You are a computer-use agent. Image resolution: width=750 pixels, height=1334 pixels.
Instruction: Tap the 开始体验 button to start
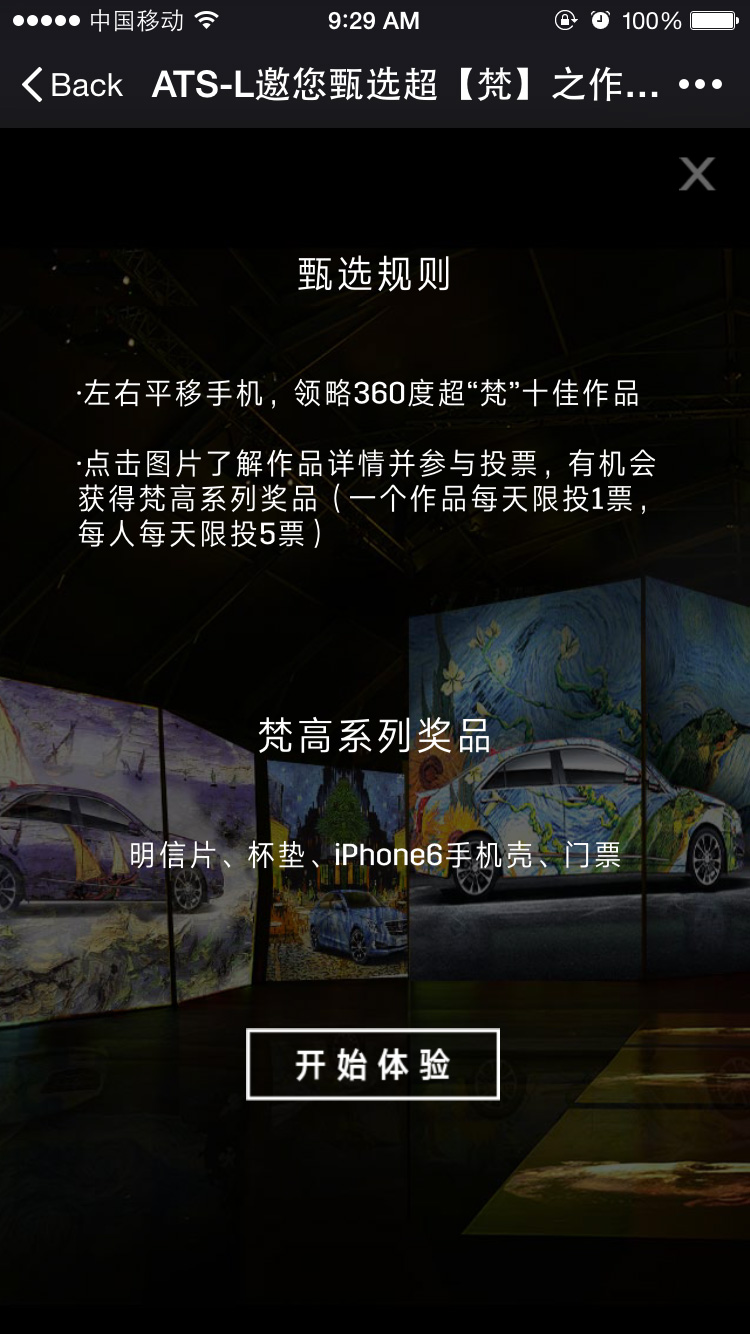tap(373, 1065)
